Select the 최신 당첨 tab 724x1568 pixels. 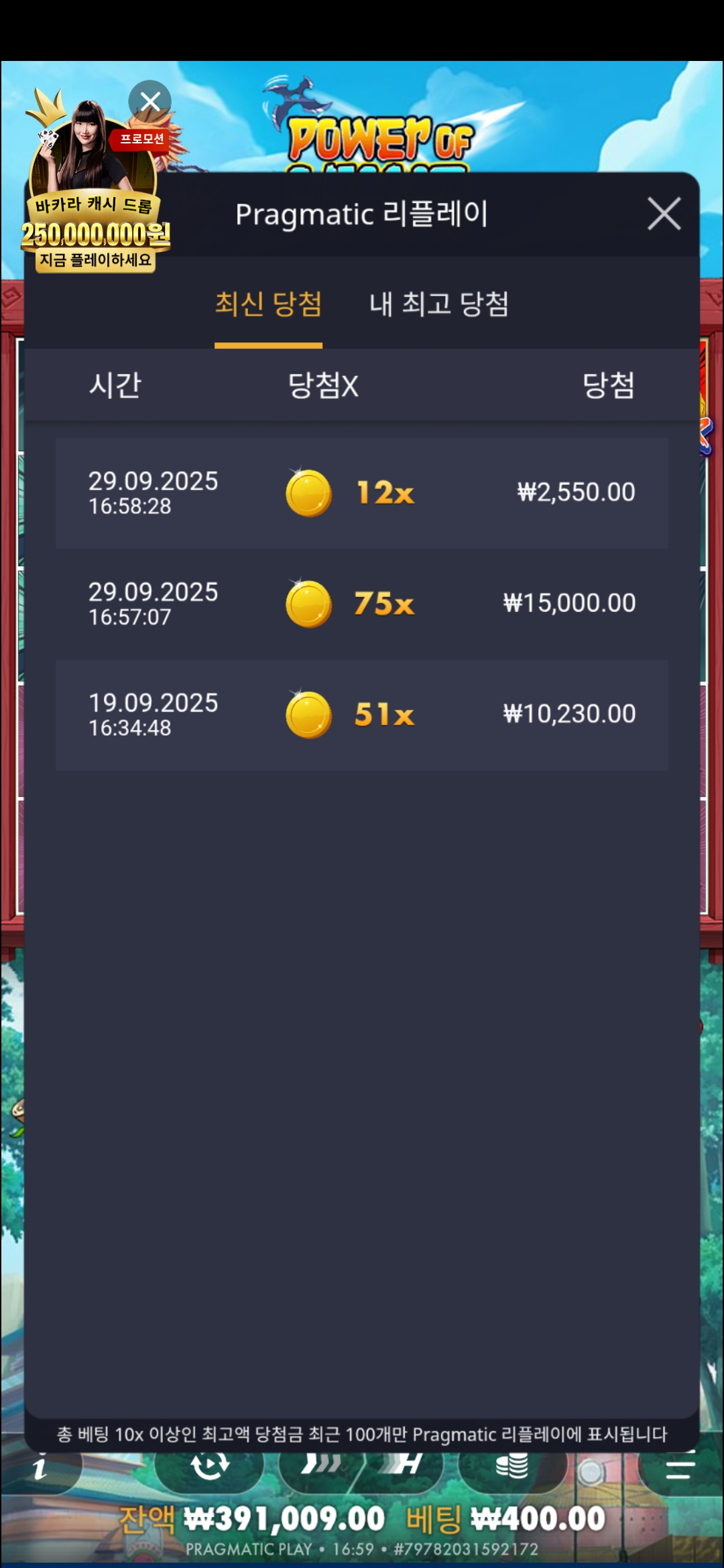pos(268,304)
